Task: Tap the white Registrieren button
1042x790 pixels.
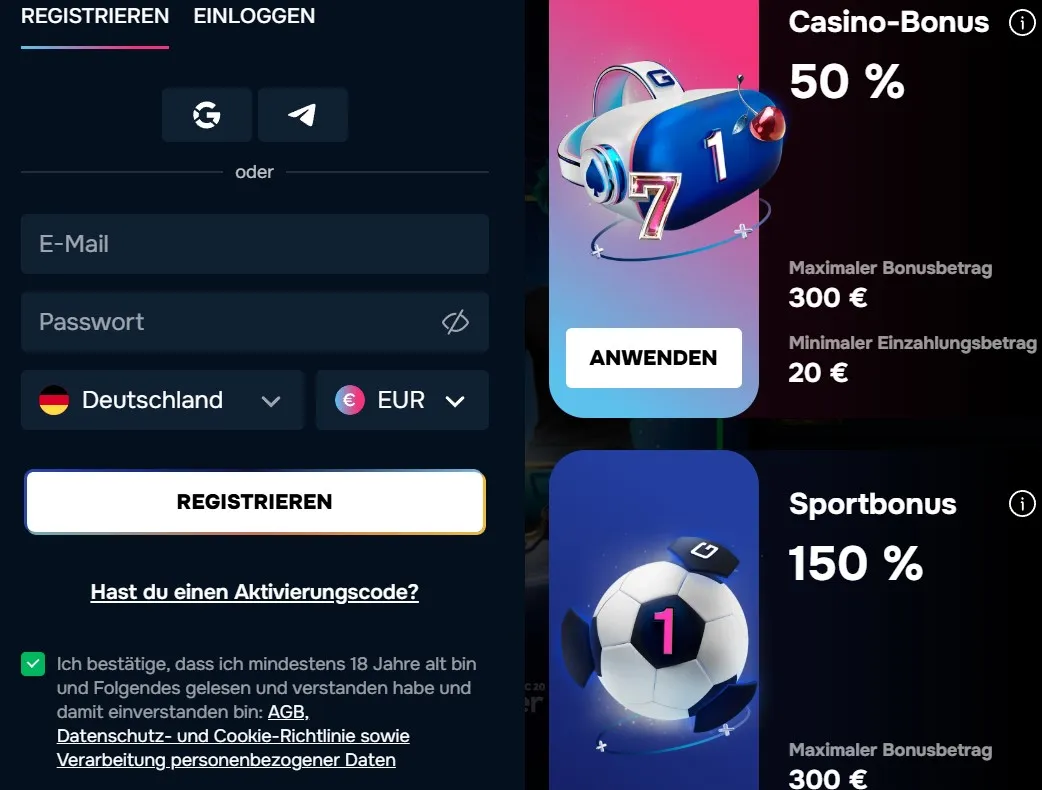Action: pos(254,502)
